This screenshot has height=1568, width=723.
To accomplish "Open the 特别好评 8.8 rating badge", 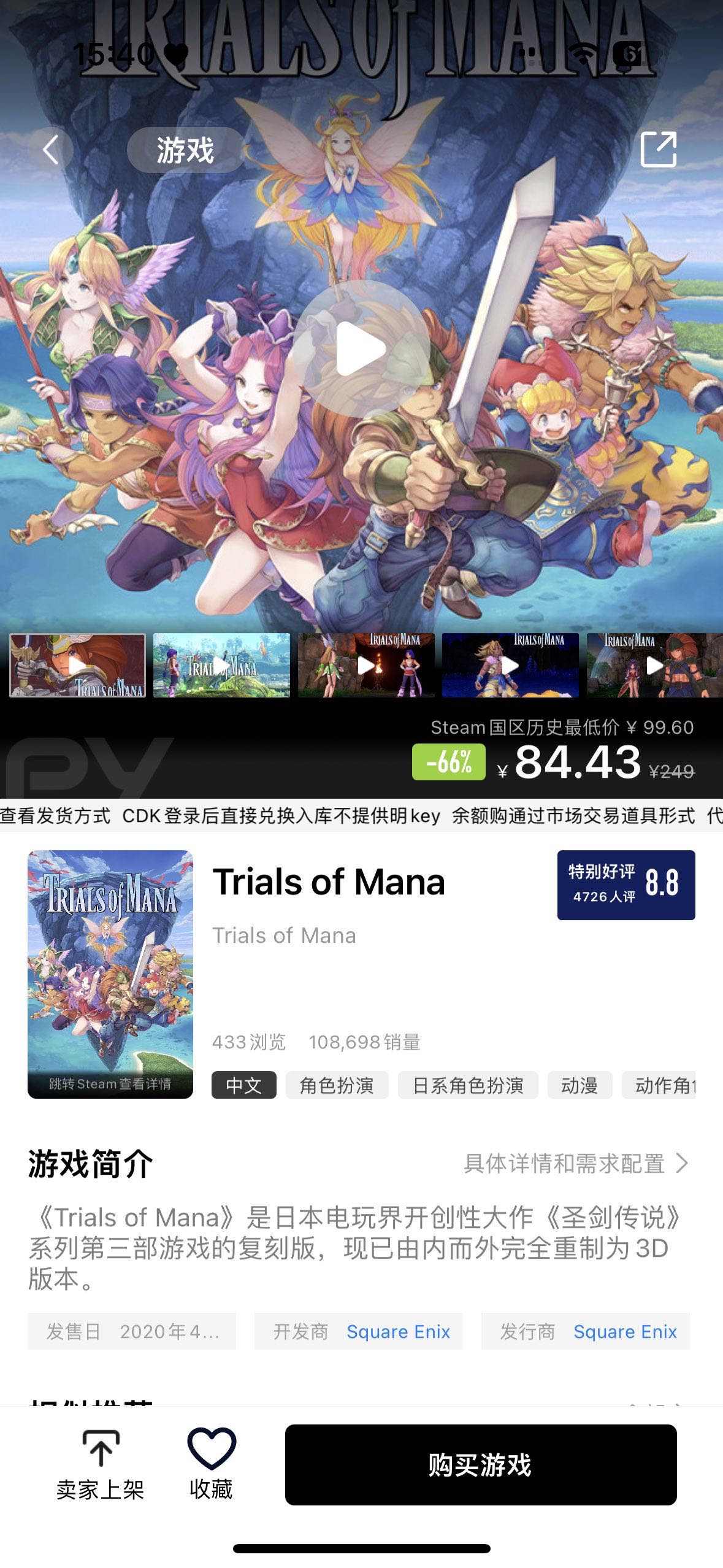I will click(x=625, y=885).
